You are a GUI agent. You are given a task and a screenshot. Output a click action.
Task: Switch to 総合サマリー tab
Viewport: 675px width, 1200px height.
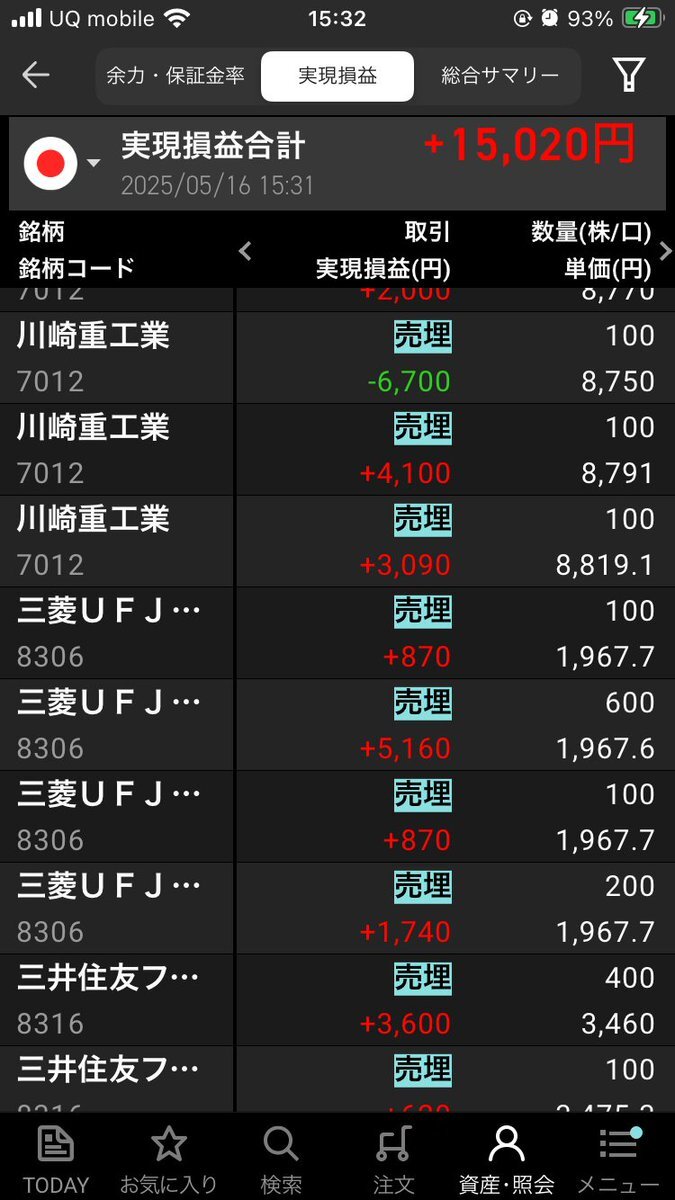click(499, 76)
